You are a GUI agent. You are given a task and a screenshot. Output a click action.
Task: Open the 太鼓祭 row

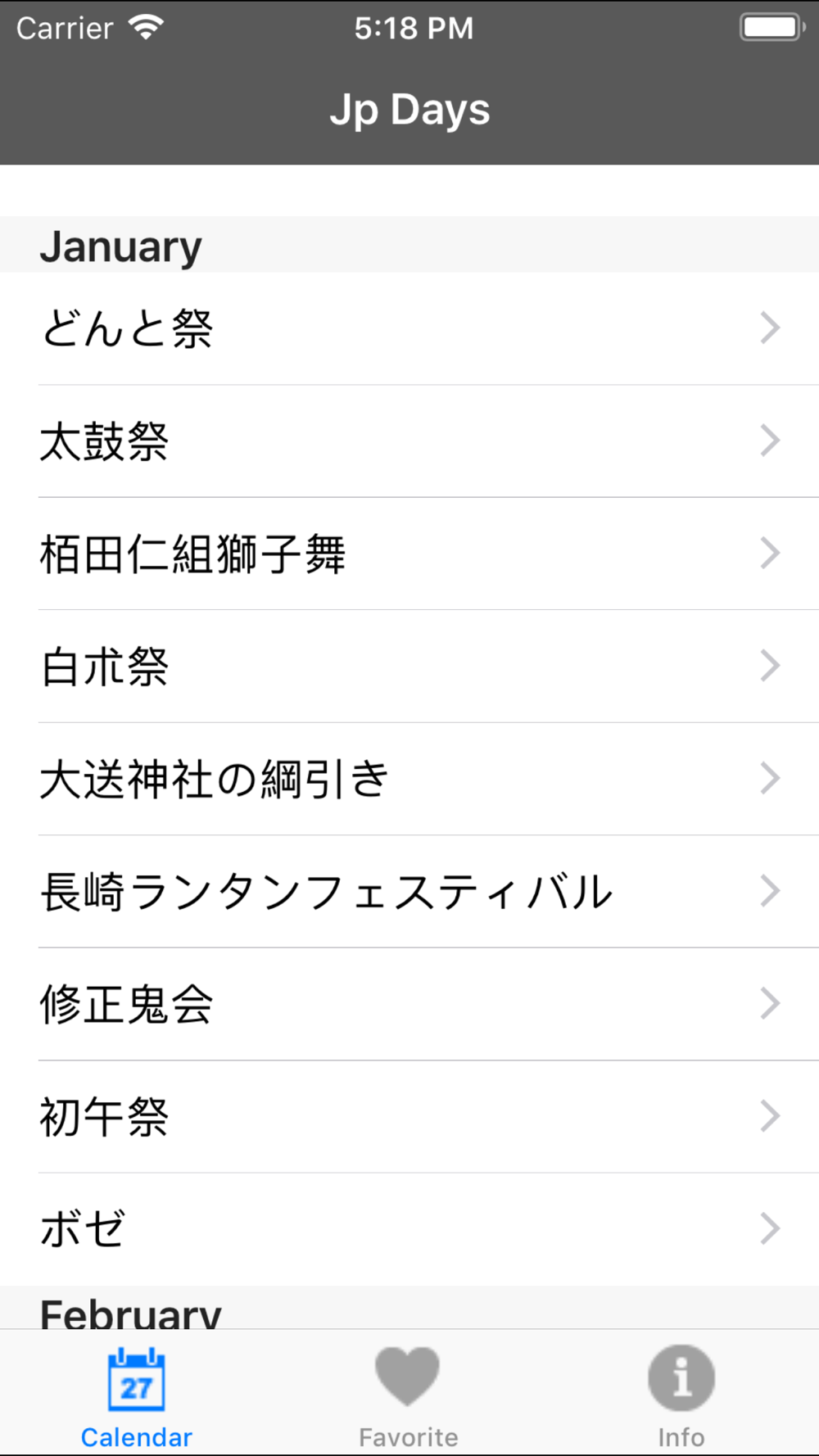coord(409,441)
